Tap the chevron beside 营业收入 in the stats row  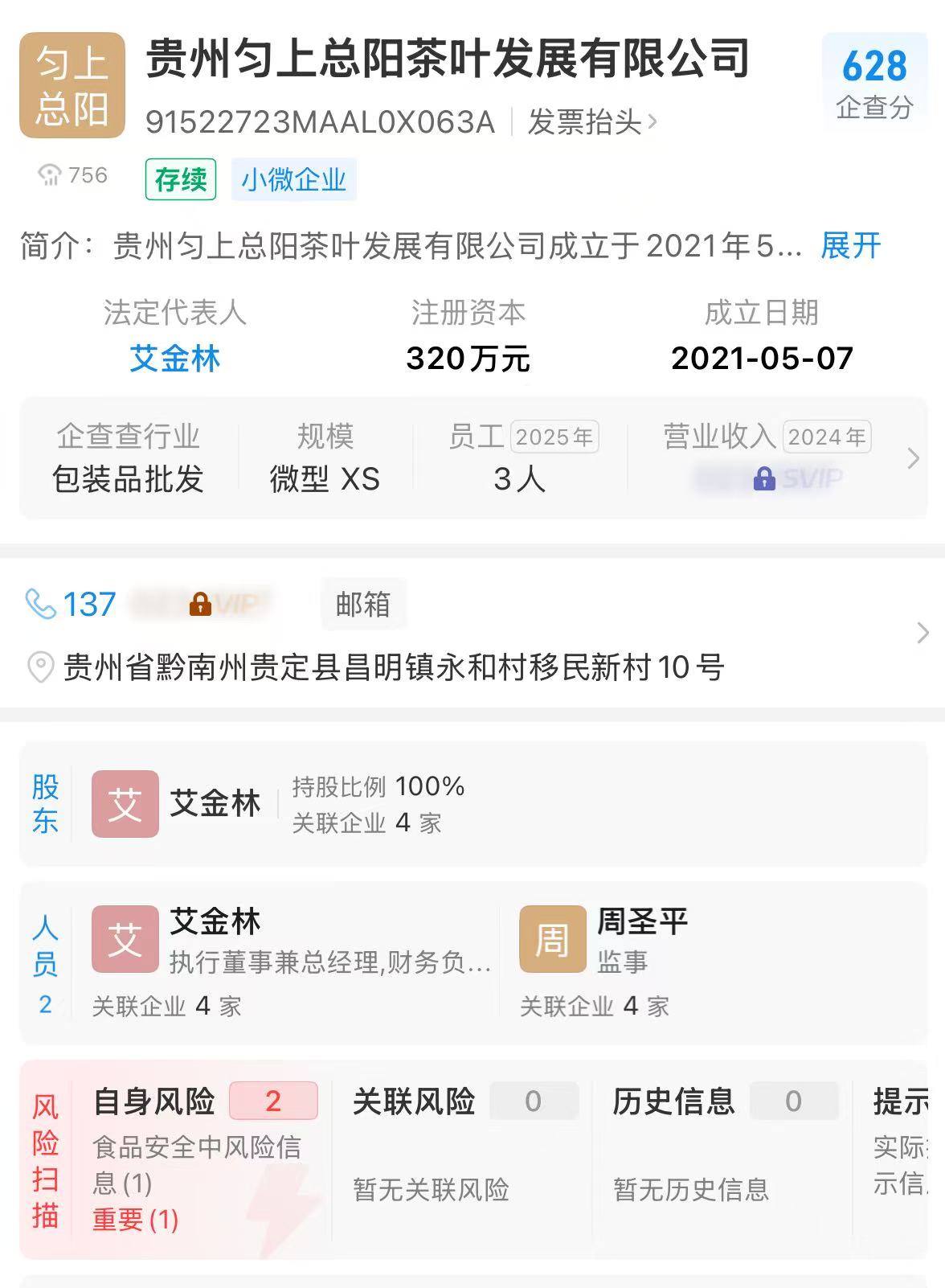pyautogui.click(x=913, y=459)
